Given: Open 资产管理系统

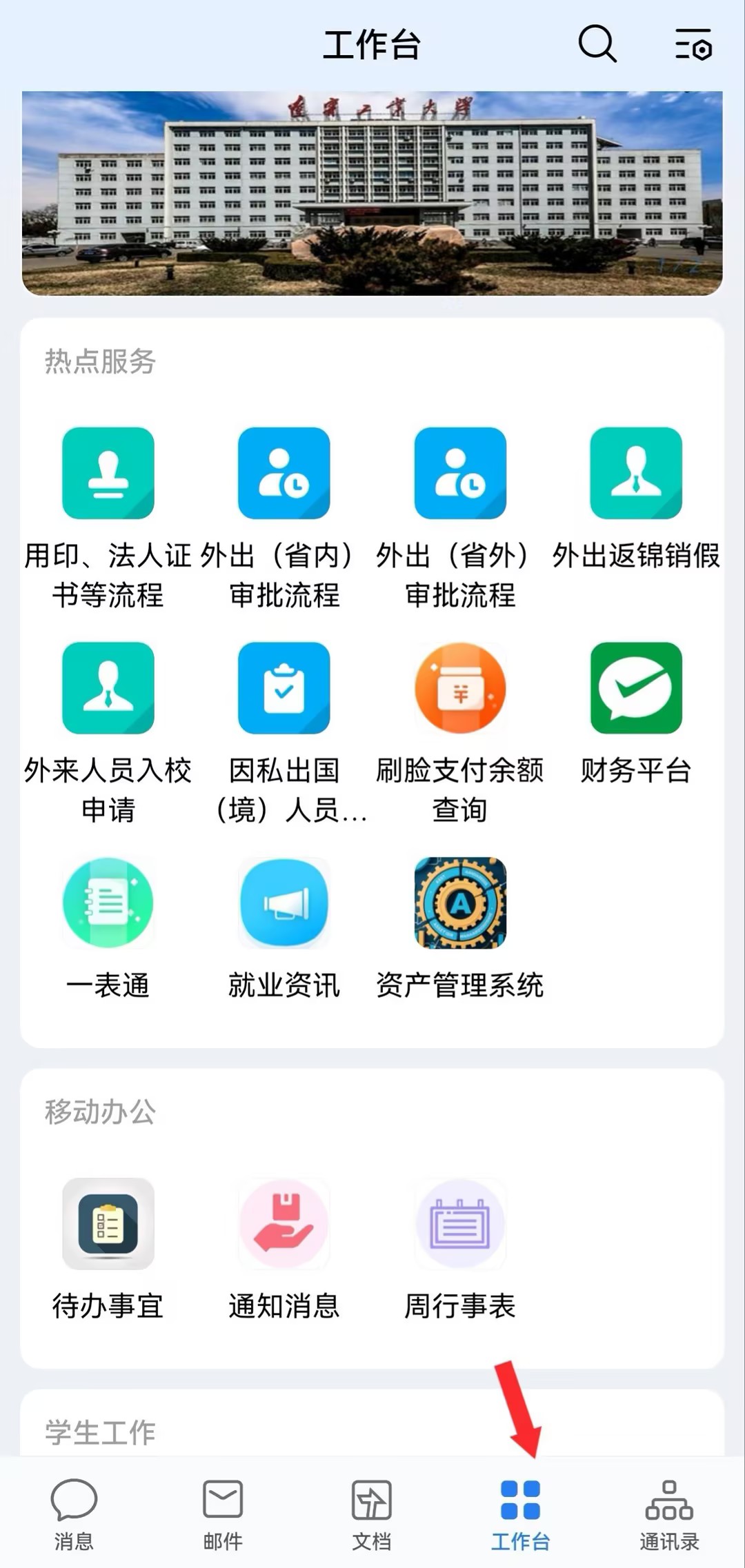Looking at the screenshot, I should point(460,903).
